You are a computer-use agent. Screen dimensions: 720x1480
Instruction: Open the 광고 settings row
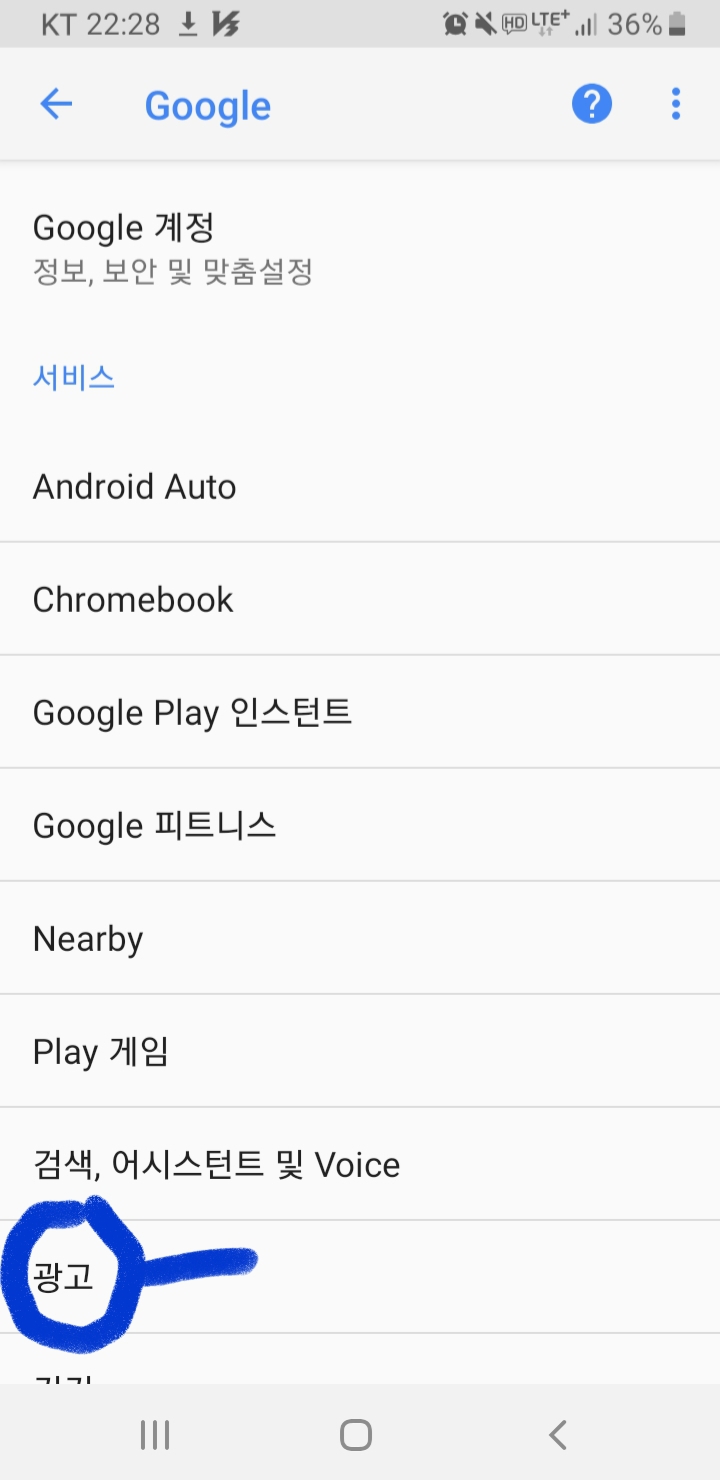(x=360, y=1277)
